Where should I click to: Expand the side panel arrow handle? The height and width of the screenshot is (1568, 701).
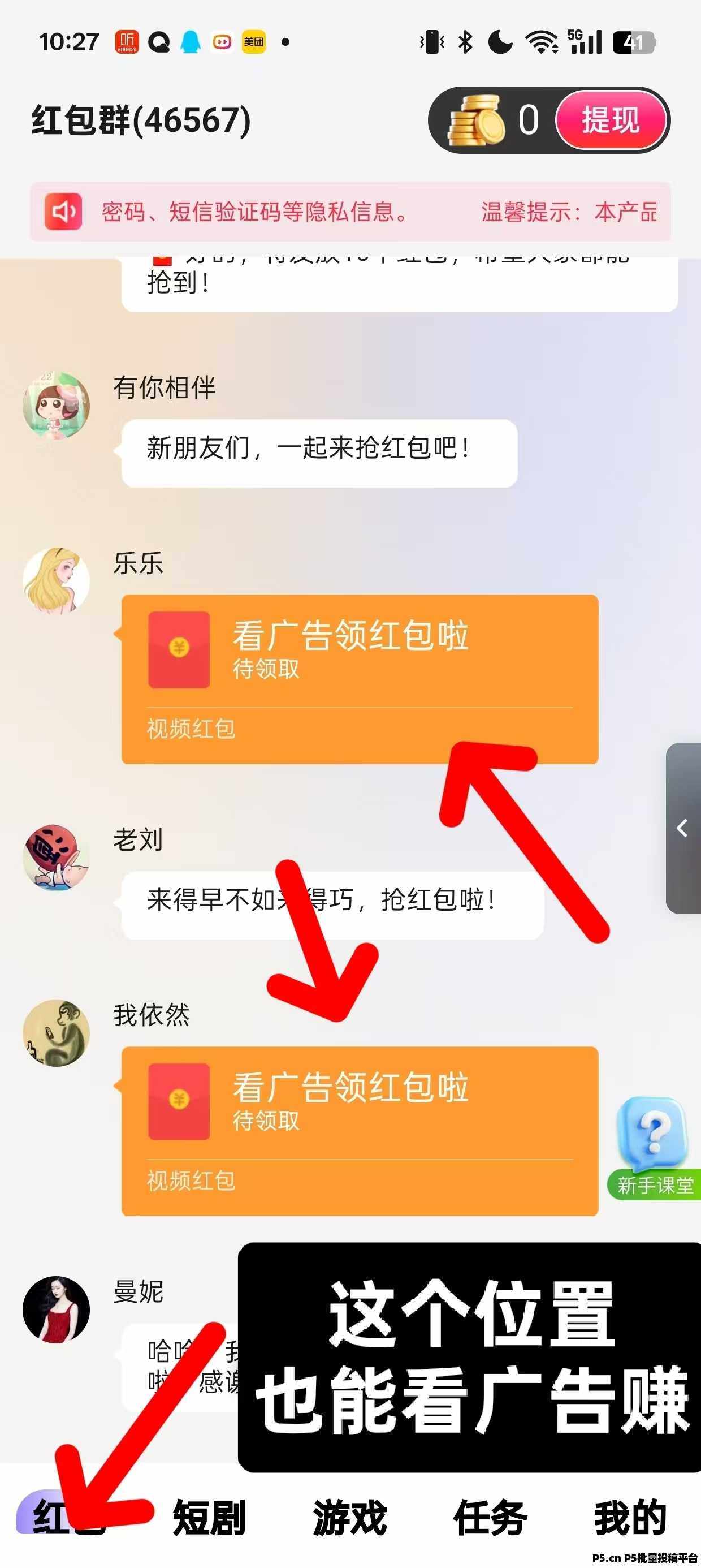coord(683,828)
